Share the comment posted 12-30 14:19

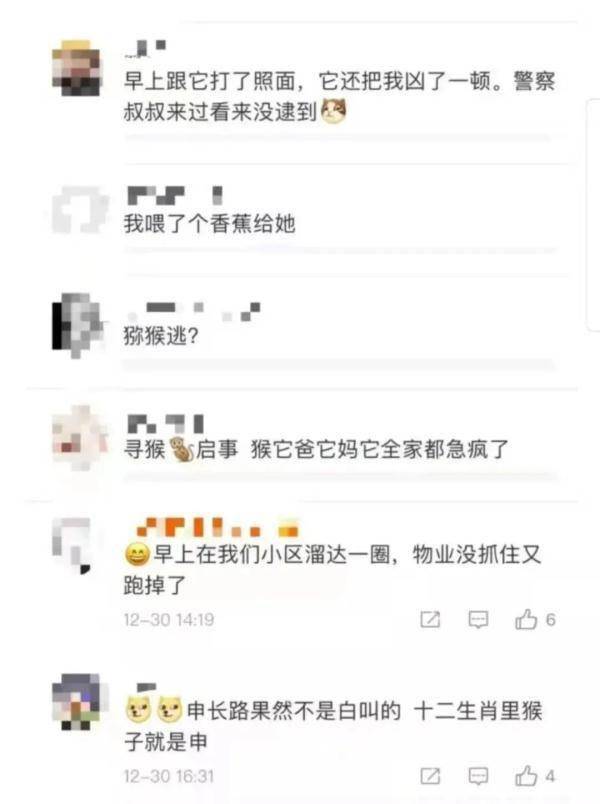tap(430, 620)
